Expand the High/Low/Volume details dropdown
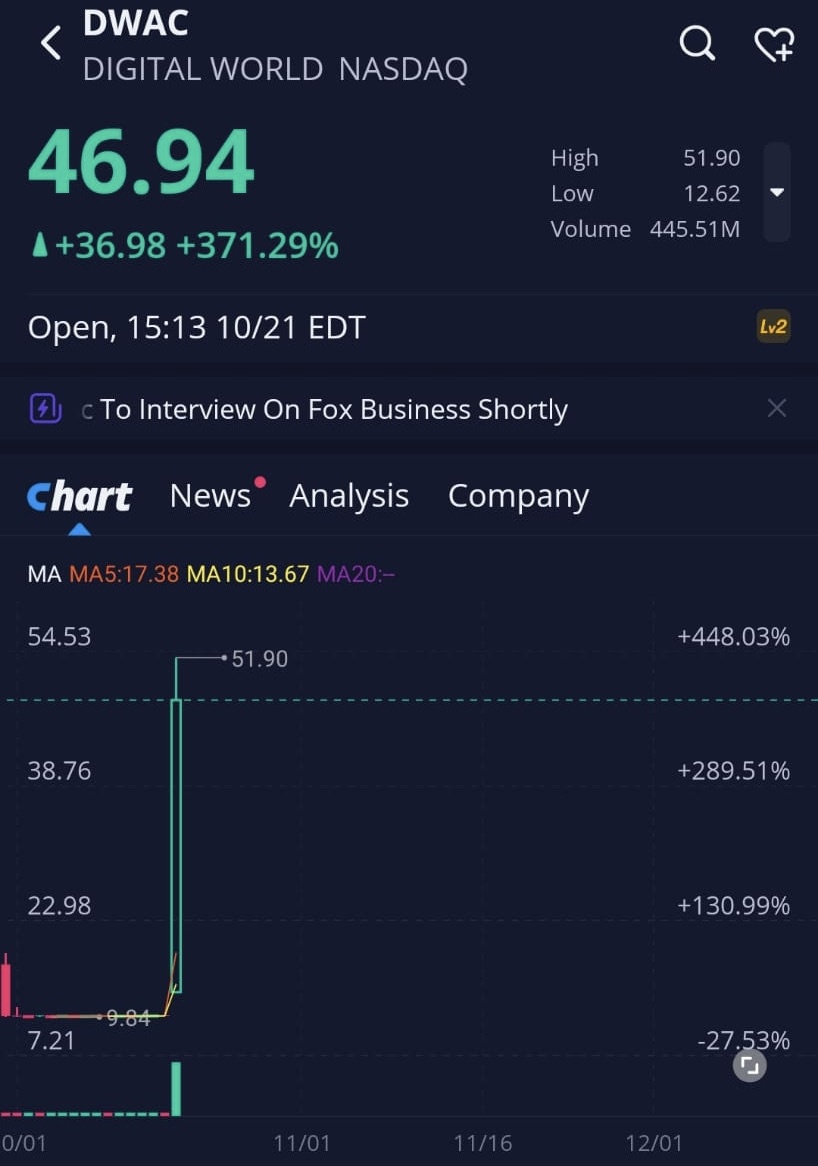Screen dimensions: 818x1166 (x=777, y=192)
